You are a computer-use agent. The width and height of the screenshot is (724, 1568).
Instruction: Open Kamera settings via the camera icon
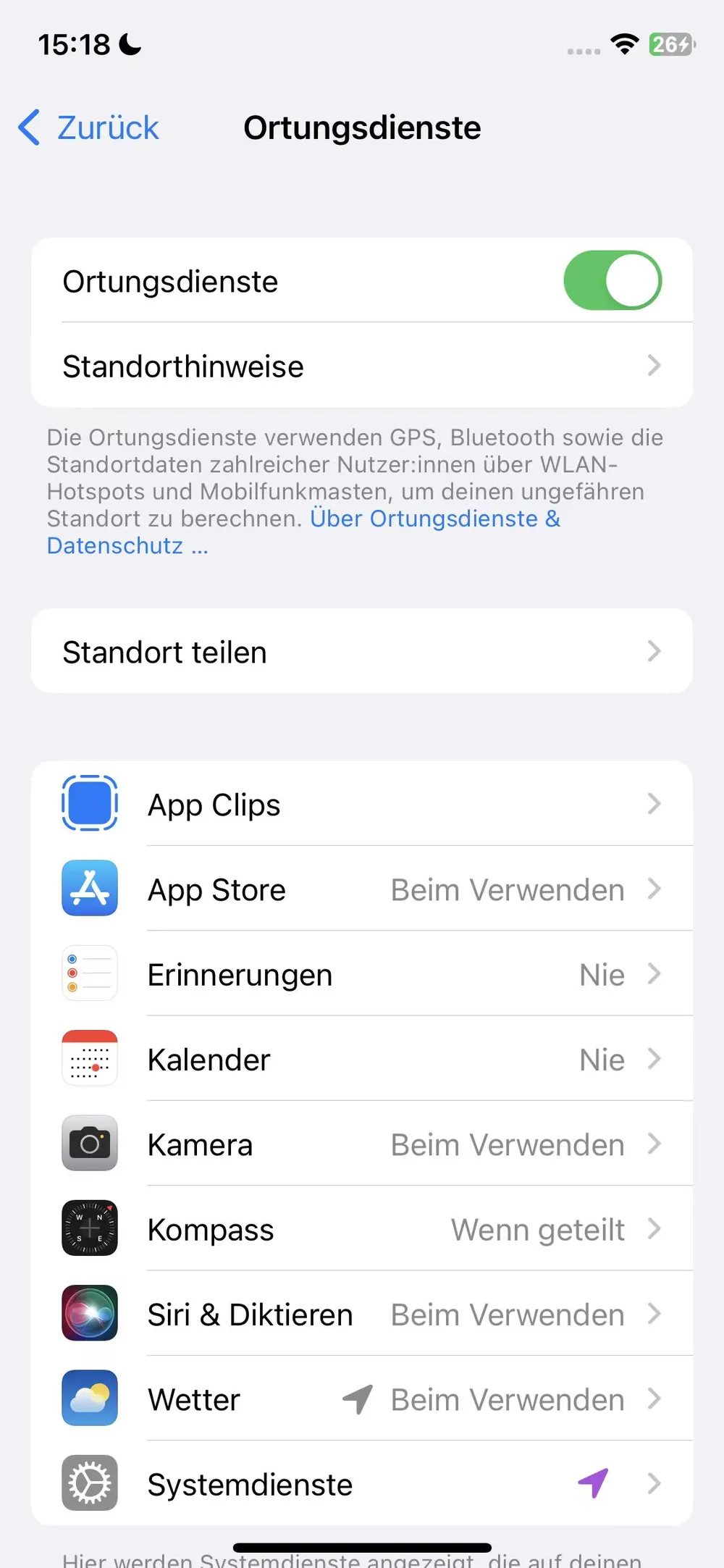coord(89,1144)
